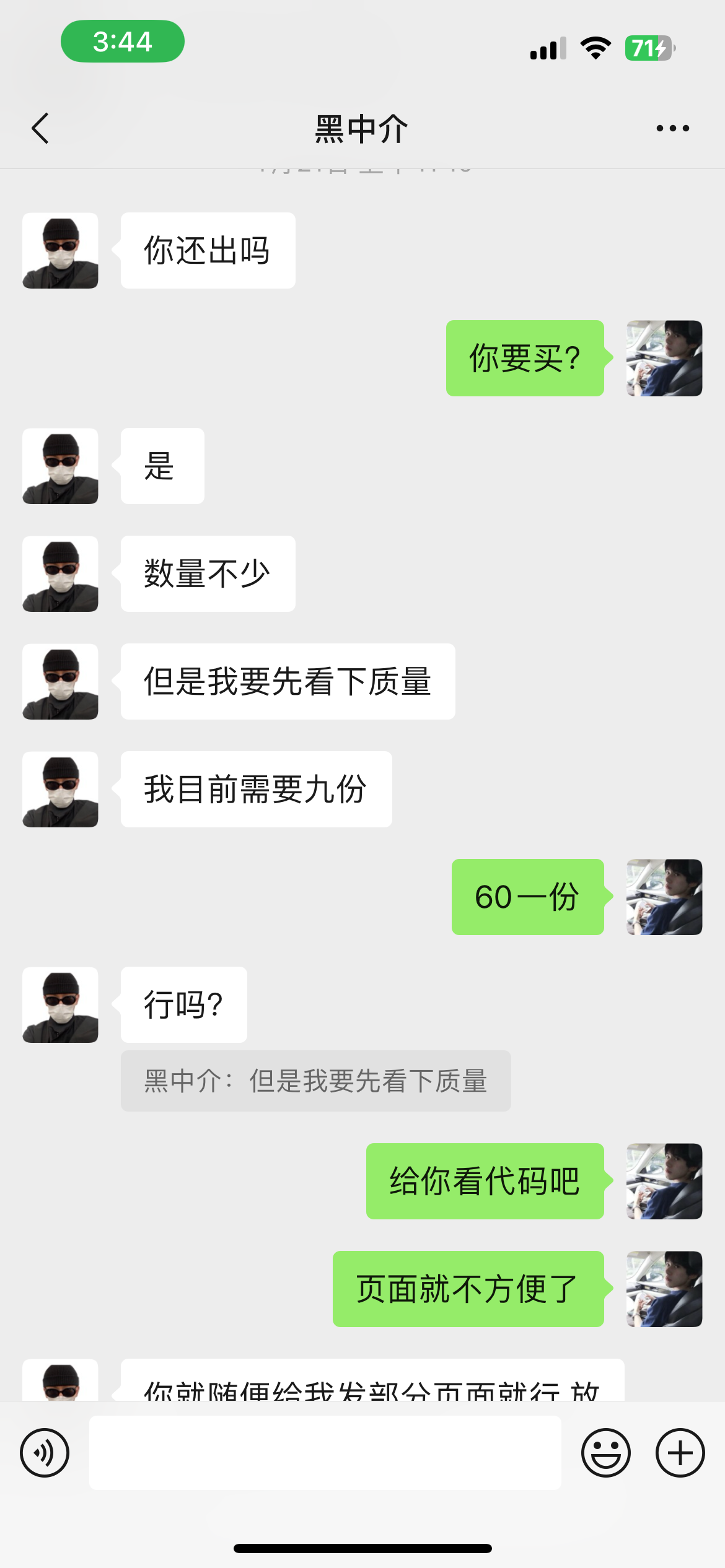The image size is (725, 1568).
Task: Open the chat info overflow menu
Action: point(672,129)
